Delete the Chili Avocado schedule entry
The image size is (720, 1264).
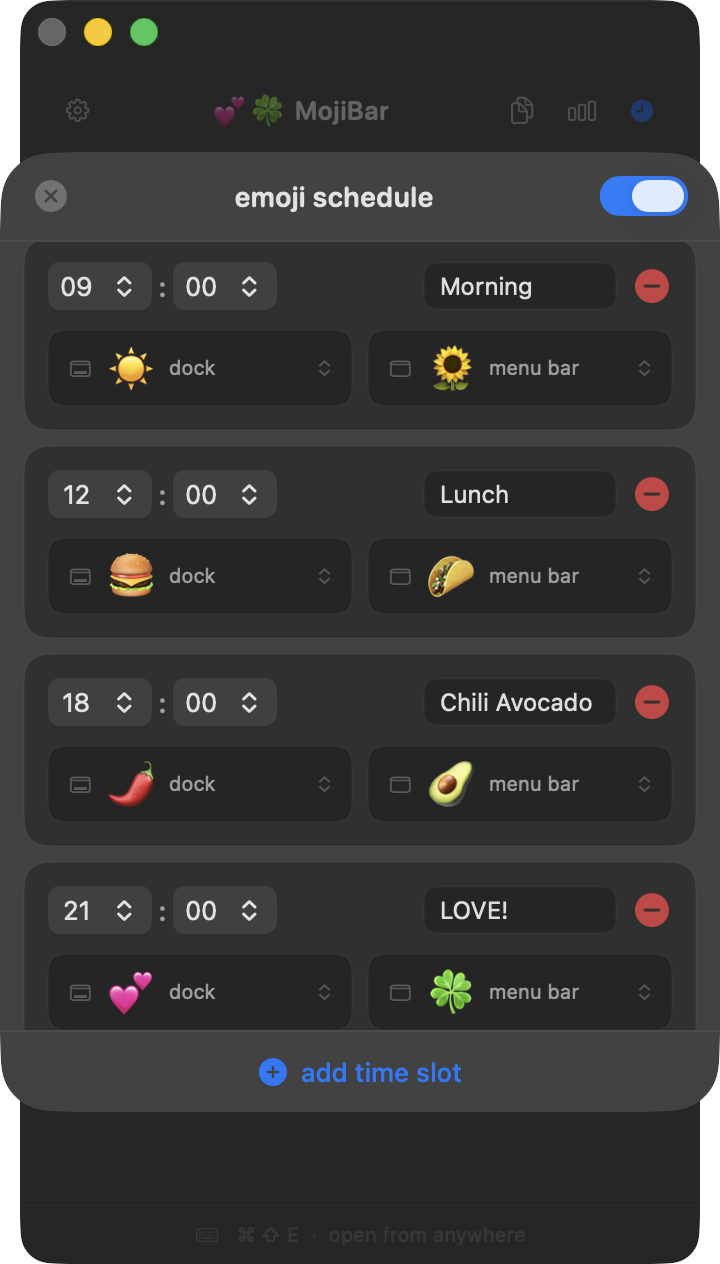(x=651, y=702)
